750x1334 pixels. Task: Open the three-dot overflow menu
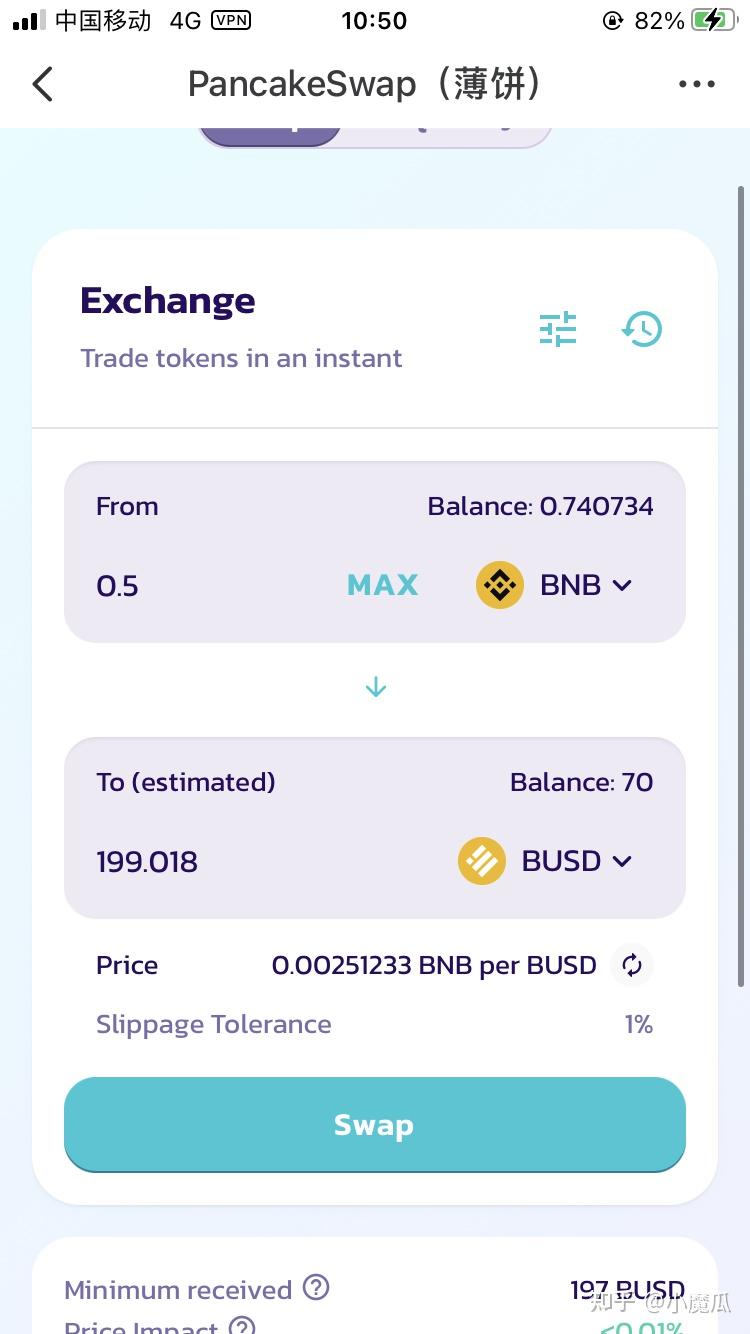(x=696, y=85)
